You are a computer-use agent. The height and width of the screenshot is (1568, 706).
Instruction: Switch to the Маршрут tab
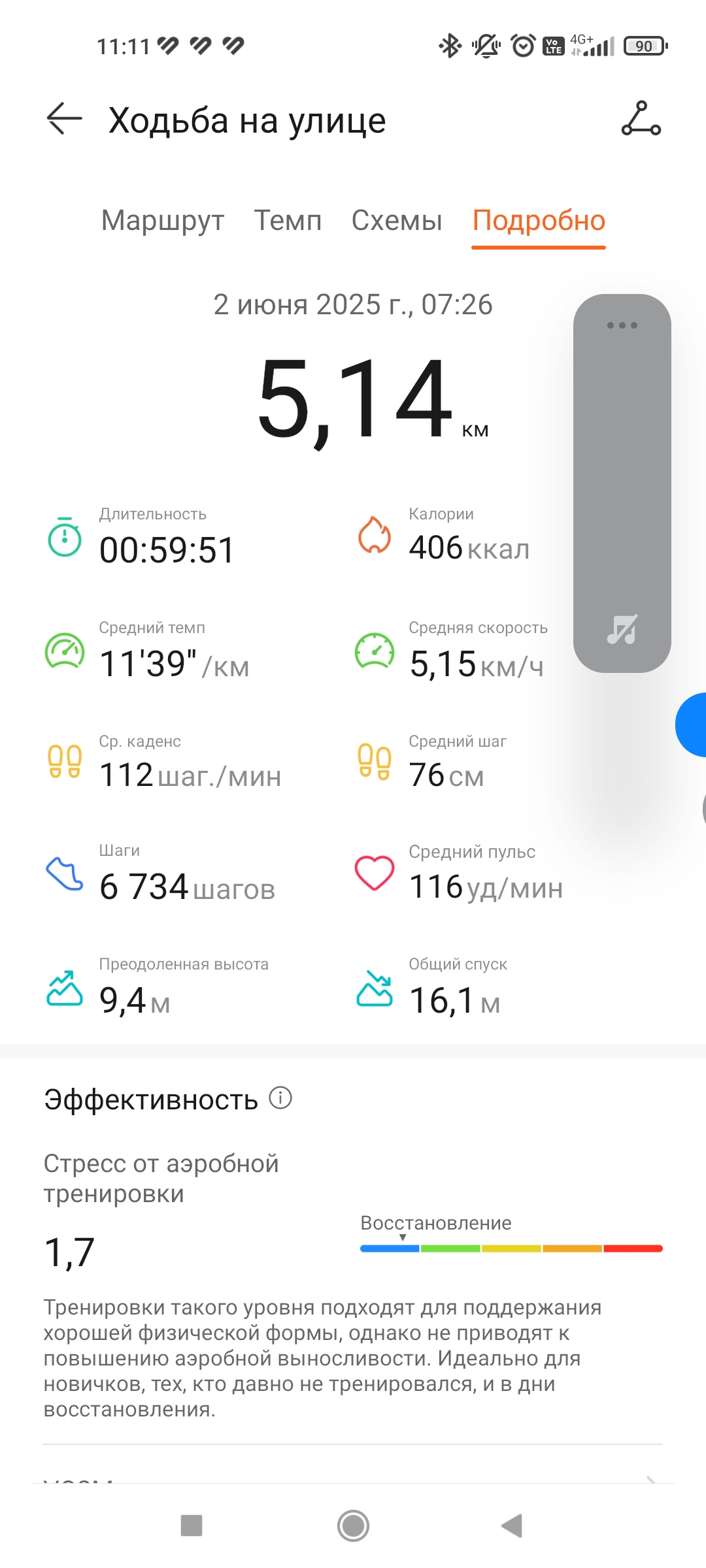[163, 220]
